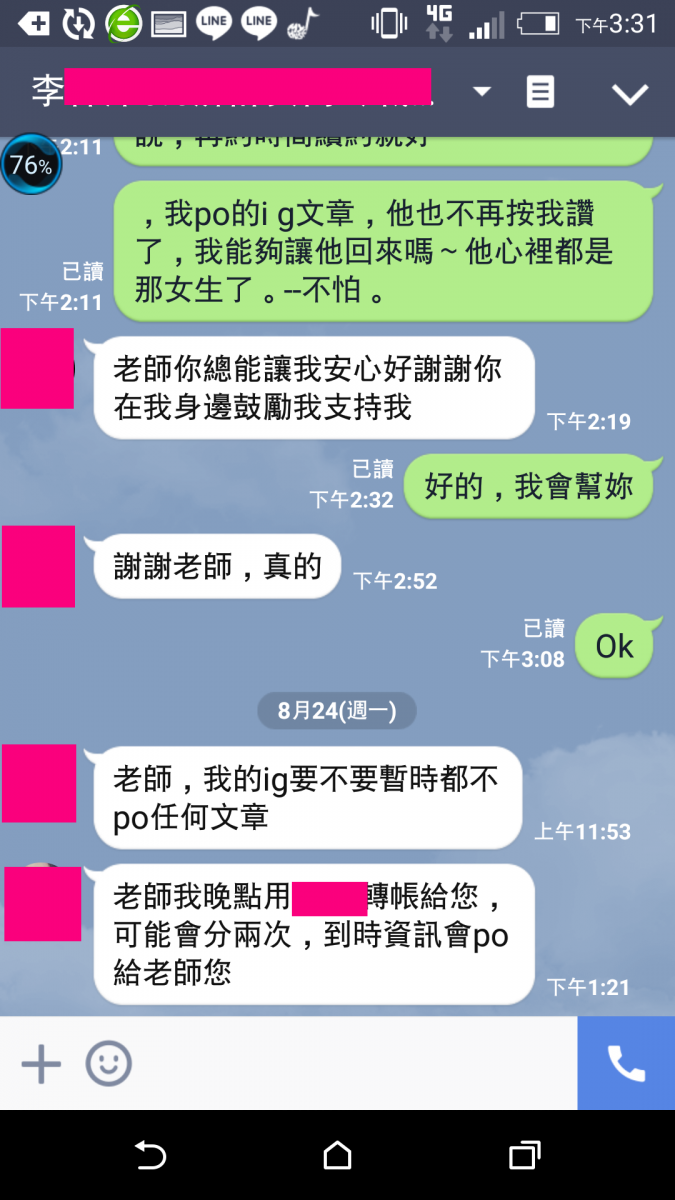
Task: Open the emoji sticker picker
Action: pyautogui.click(x=108, y=1064)
